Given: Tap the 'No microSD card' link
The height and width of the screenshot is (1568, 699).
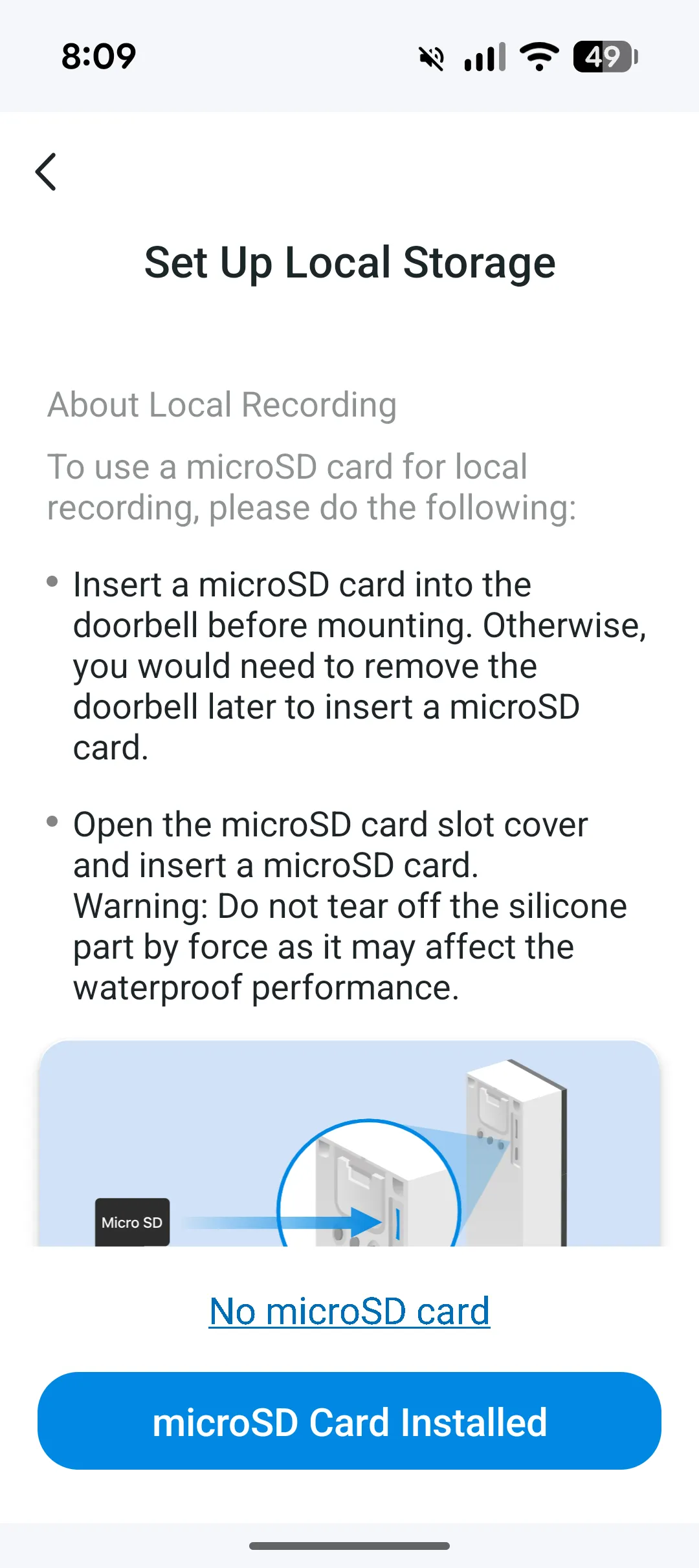Looking at the screenshot, I should [x=349, y=1312].
